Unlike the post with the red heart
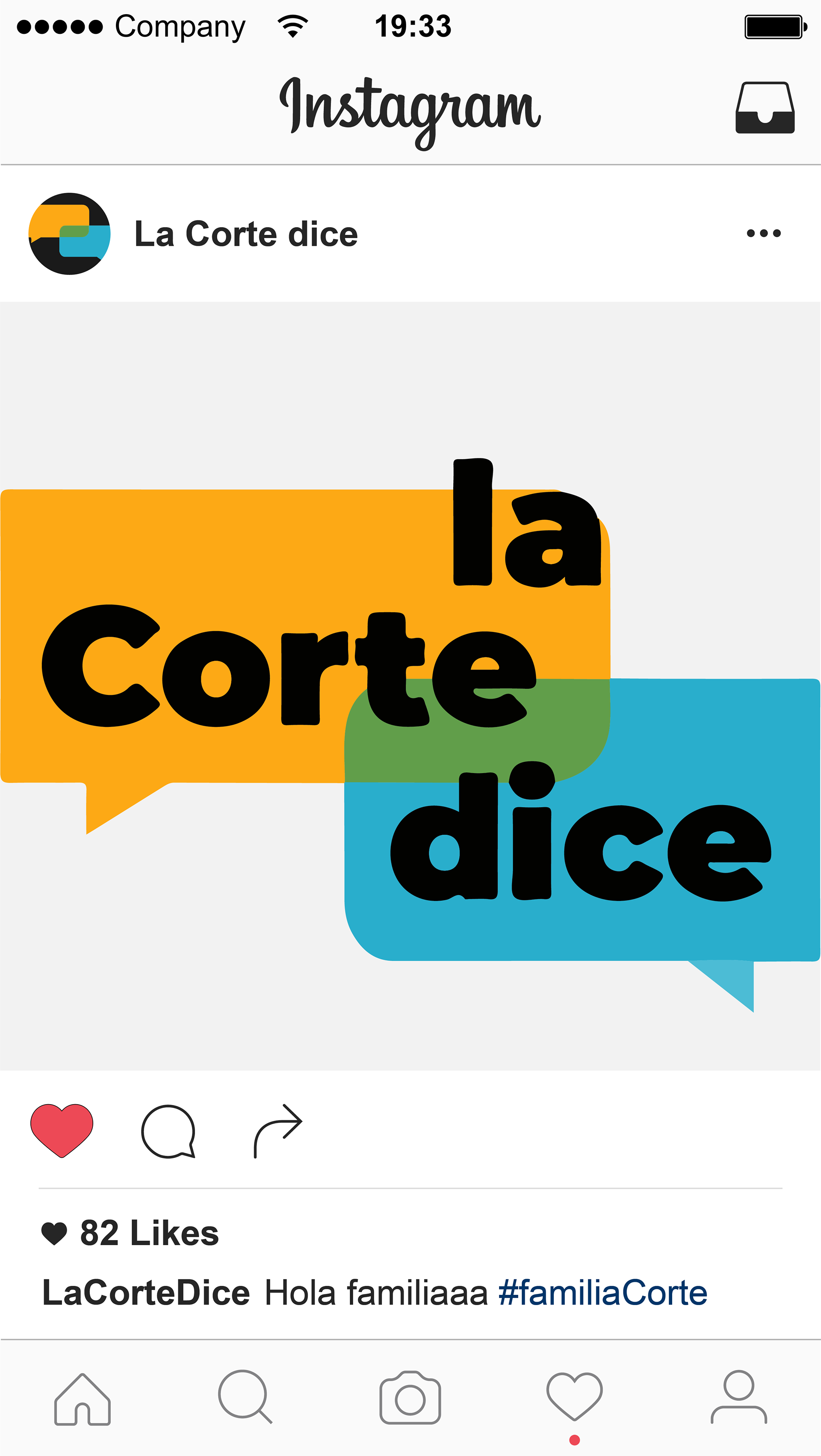The width and height of the screenshot is (821, 1456). coord(62,1131)
